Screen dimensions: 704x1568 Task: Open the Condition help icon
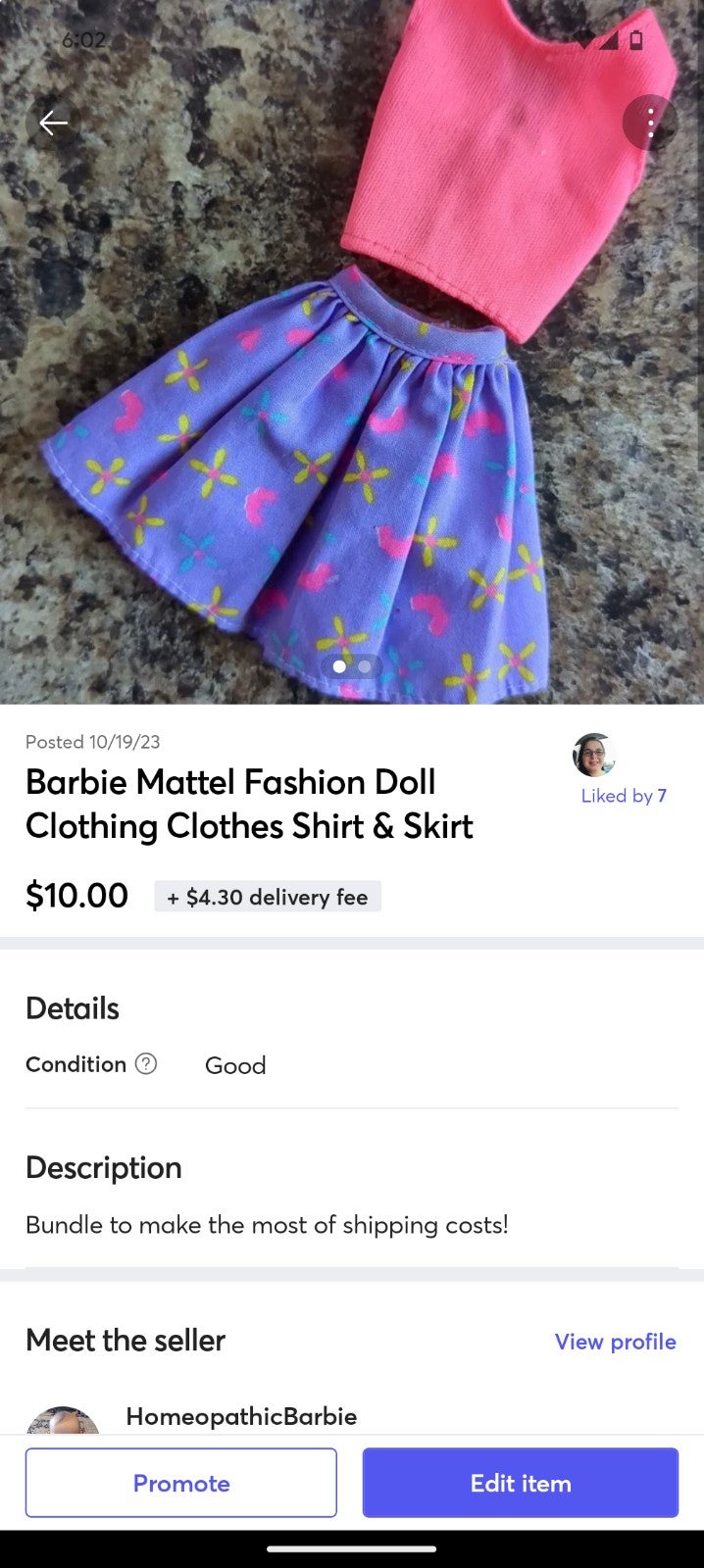(x=146, y=1063)
